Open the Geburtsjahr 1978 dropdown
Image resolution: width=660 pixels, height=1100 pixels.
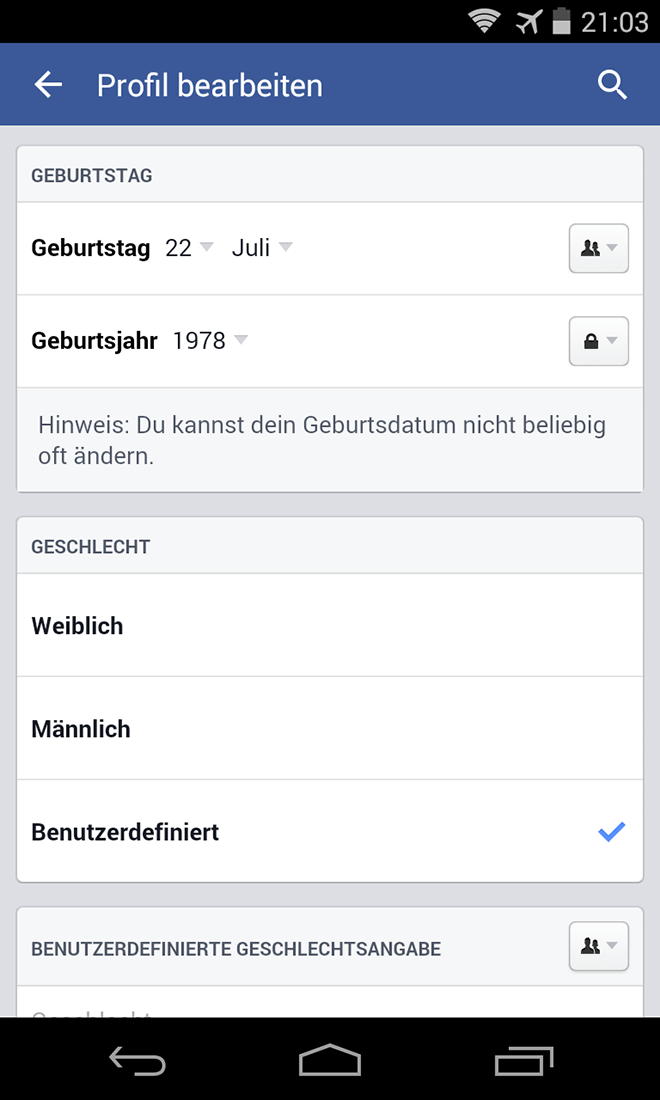pos(210,340)
